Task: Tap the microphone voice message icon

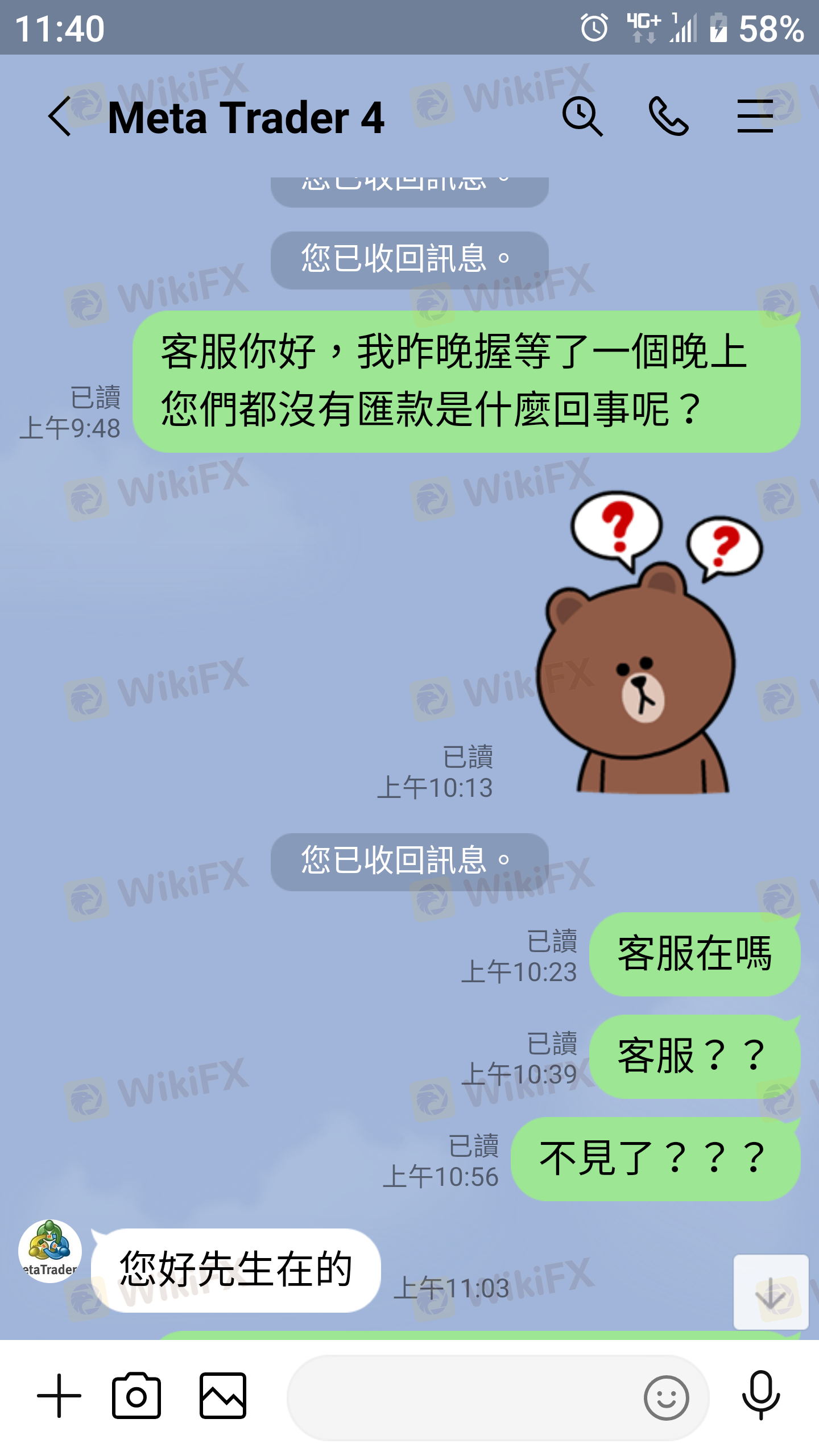Action: click(x=761, y=1395)
